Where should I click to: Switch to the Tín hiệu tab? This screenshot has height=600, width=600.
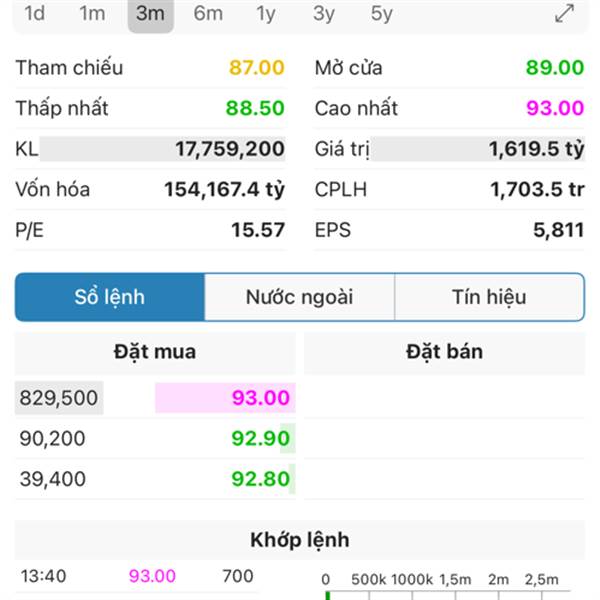[x=489, y=297]
